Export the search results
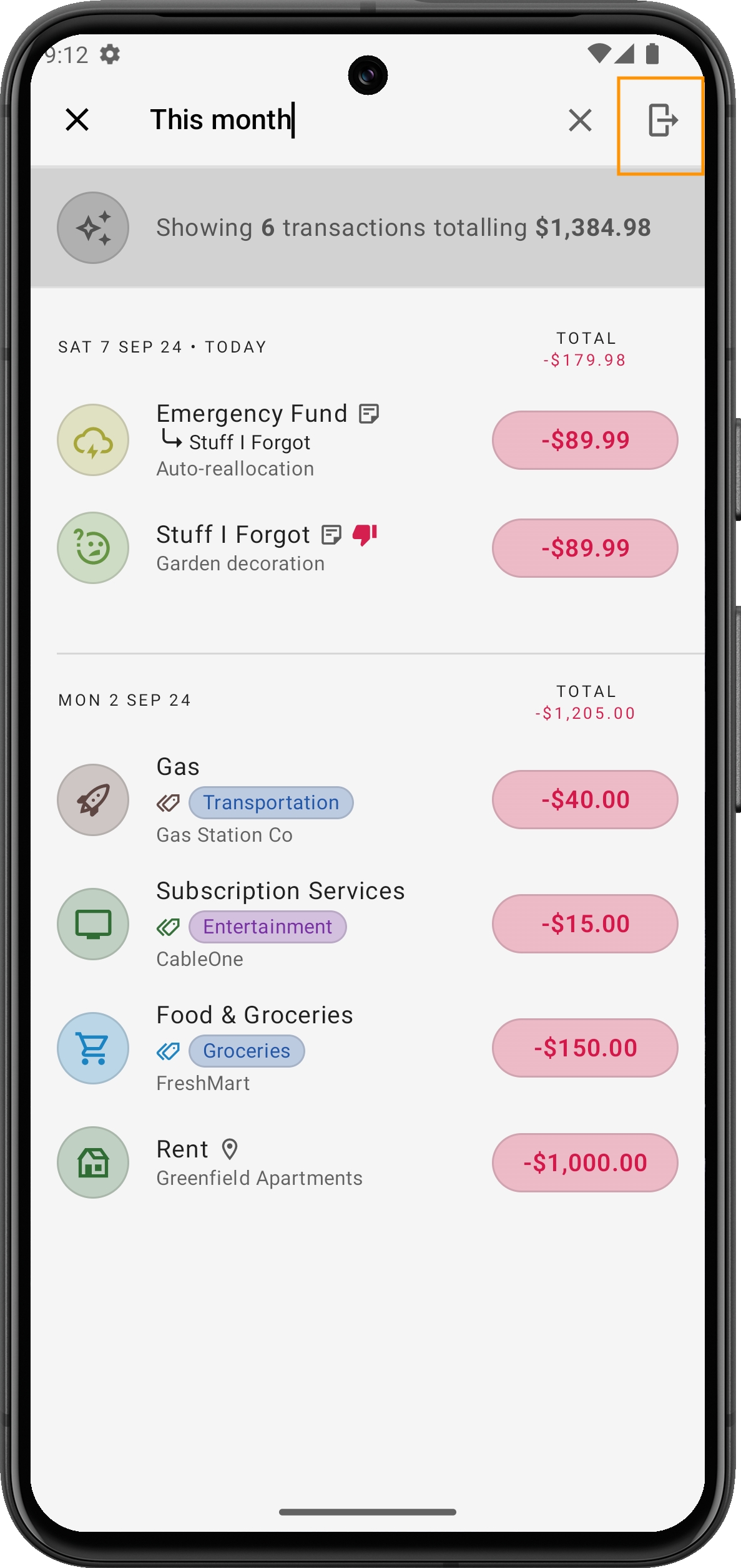The height and width of the screenshot is (1568, 741). coord(662,120)
